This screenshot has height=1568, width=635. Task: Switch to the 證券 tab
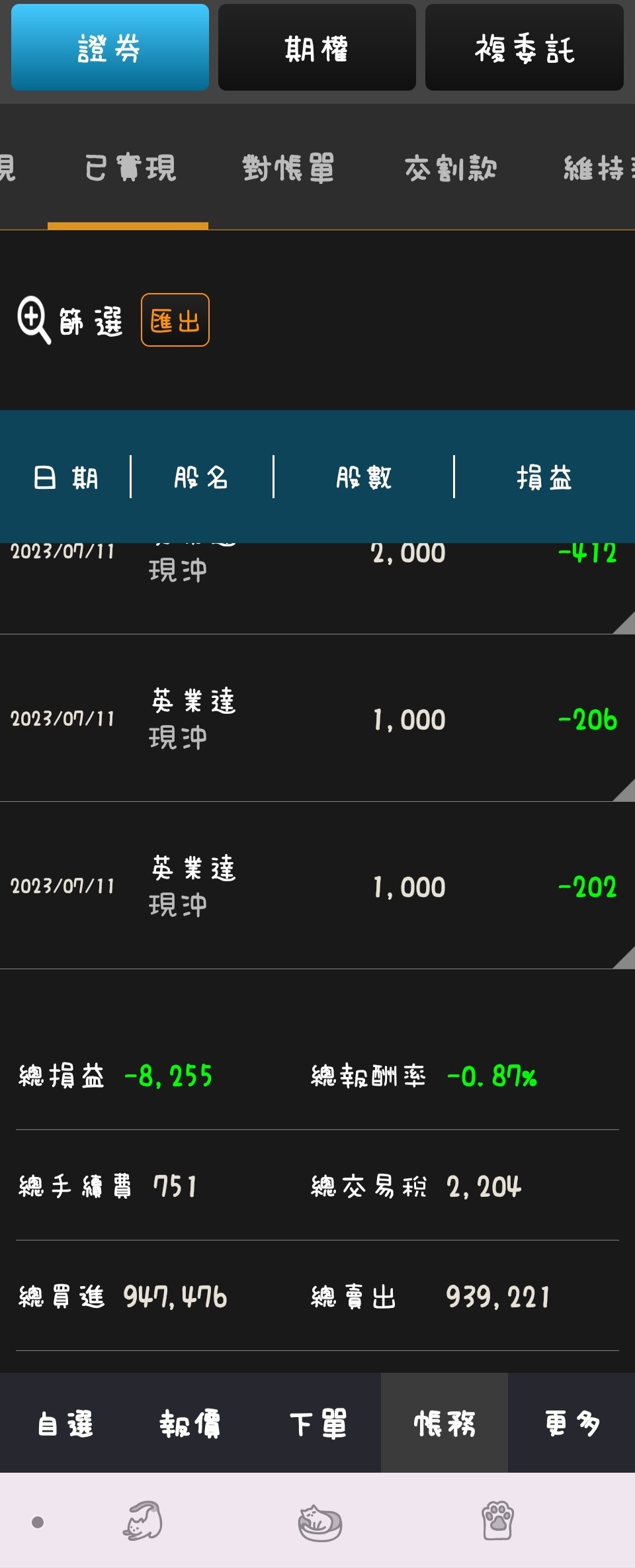point(110,48)
